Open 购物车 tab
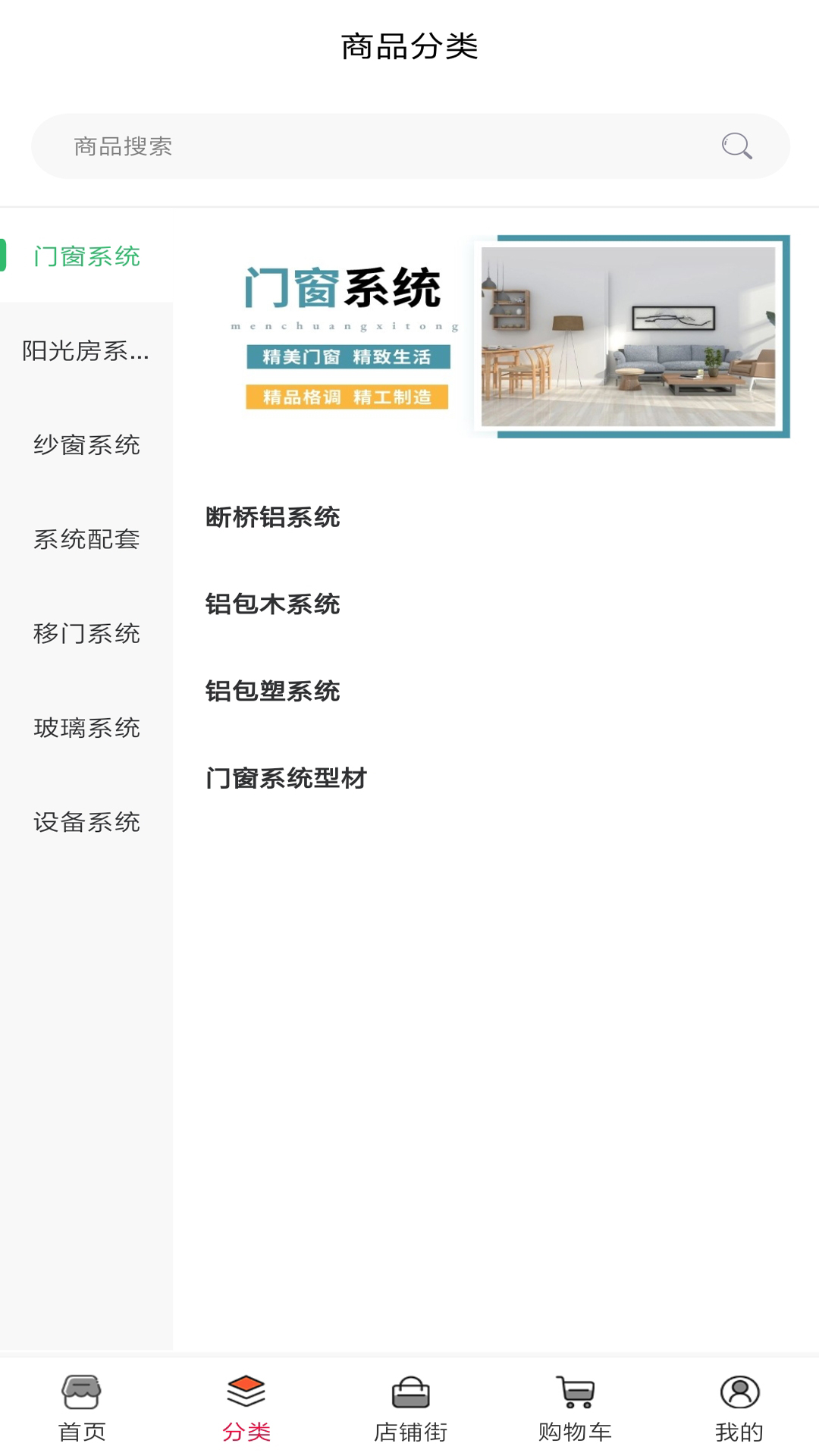819x1456 pixels. click(575, 1407)
